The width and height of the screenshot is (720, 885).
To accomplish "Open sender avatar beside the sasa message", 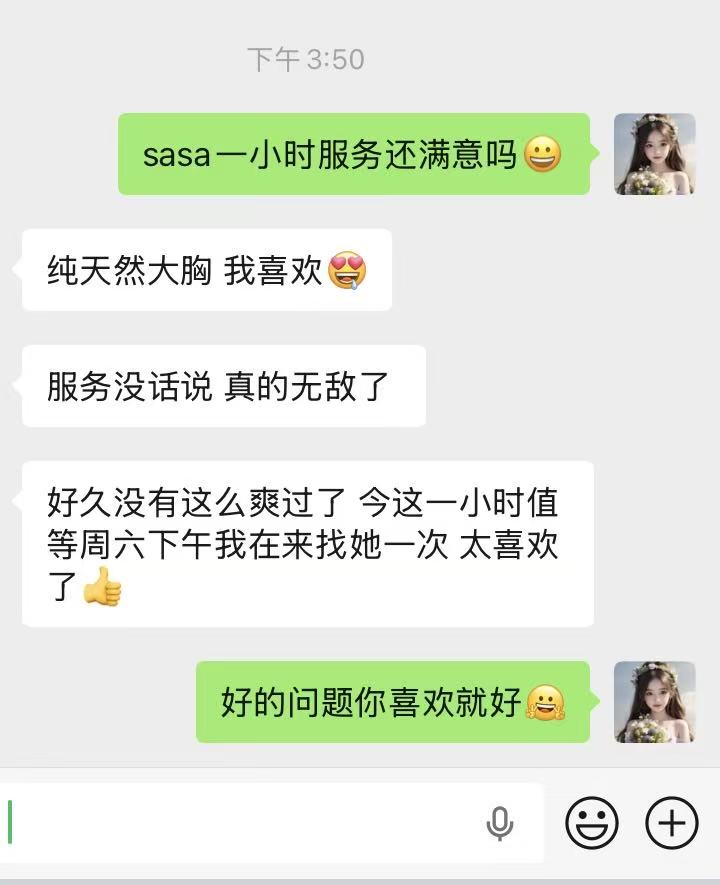I will coord(654,154).
